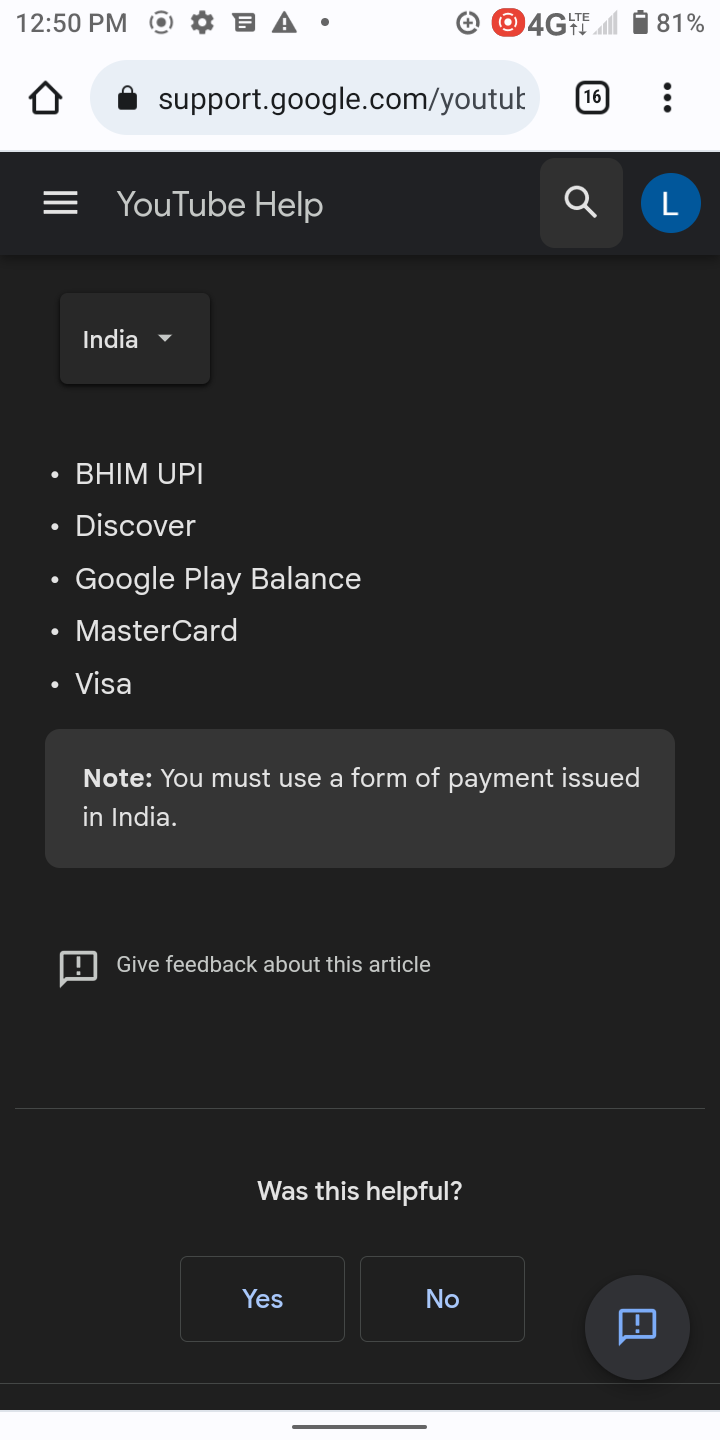Open the navigation menu on YouTube Help

point(60,203)
